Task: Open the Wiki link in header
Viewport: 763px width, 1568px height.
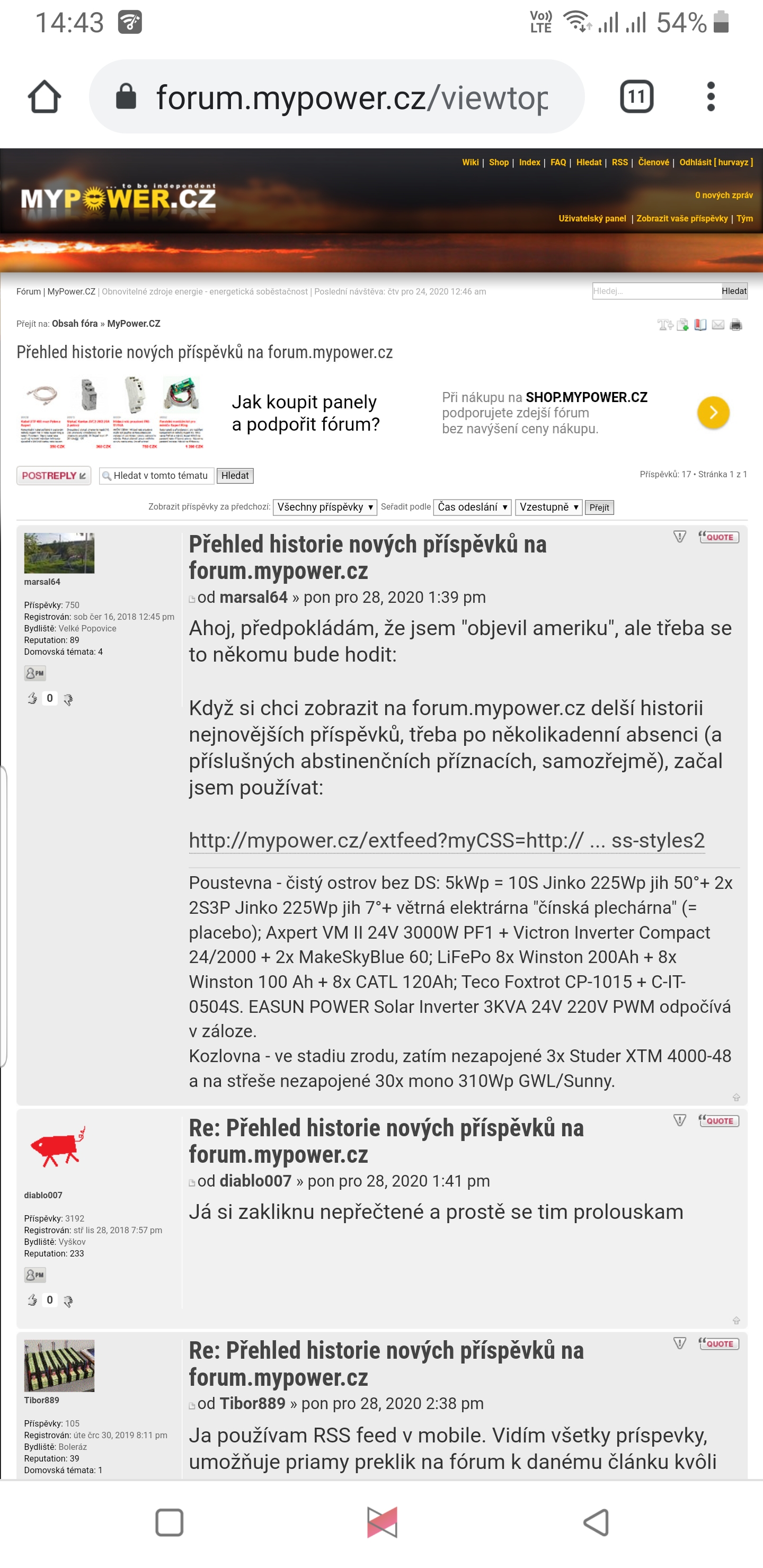Action: tap(470, 163)
